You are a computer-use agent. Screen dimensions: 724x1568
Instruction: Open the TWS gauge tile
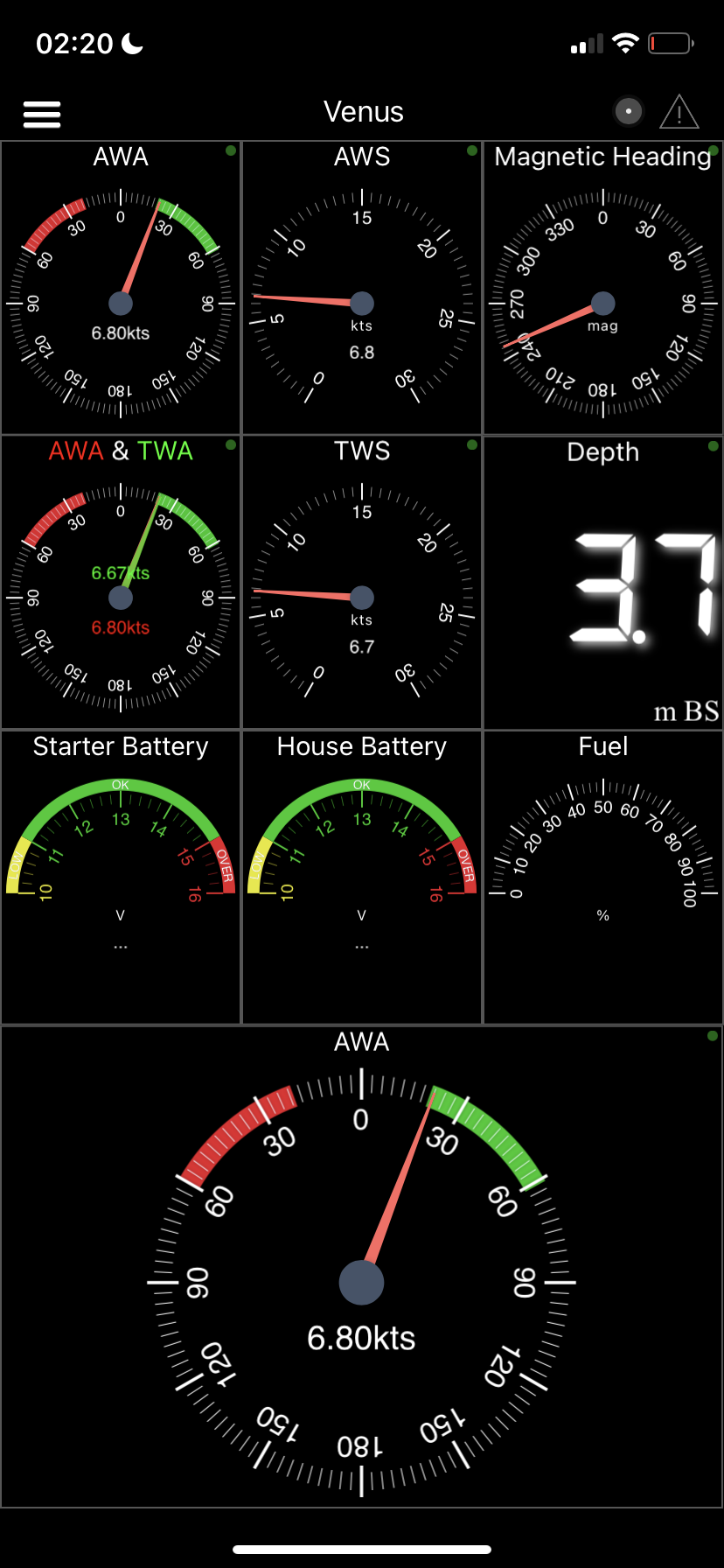click(x=362, y=583)
